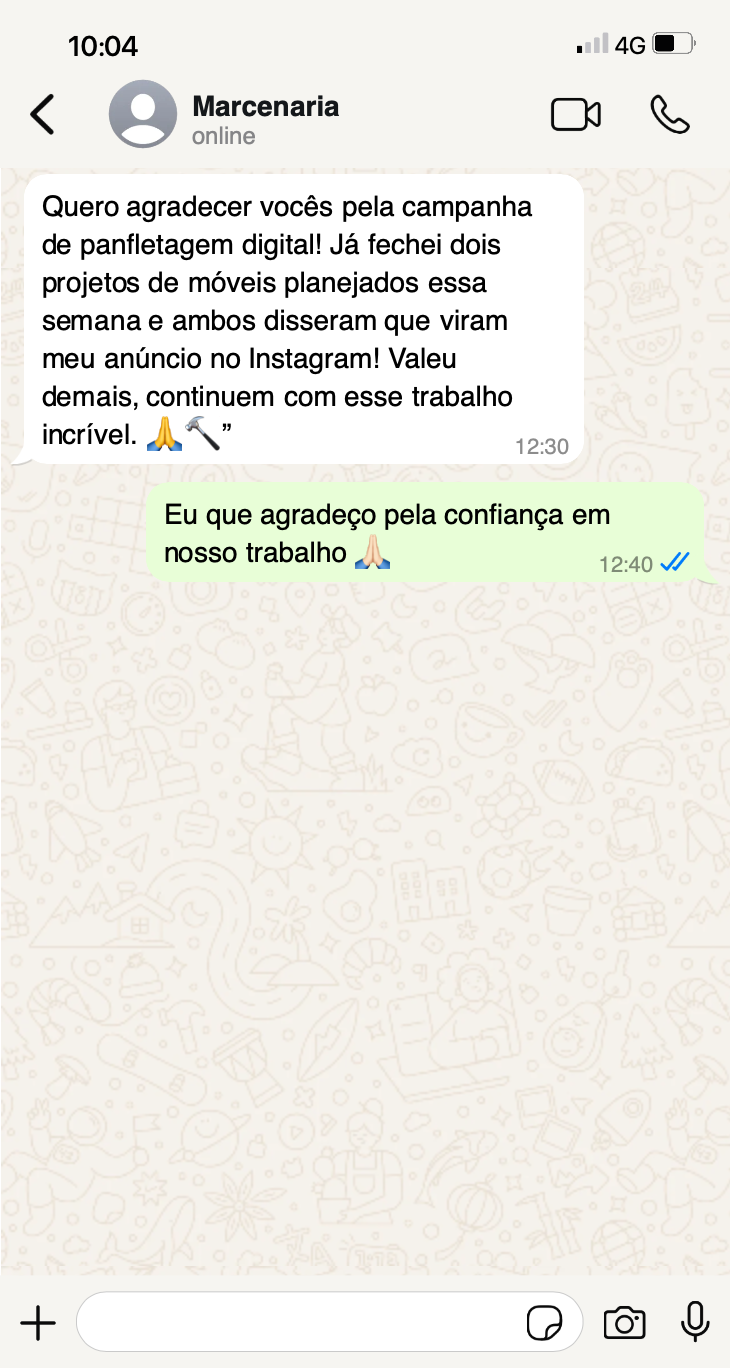The height and width of the screenshot is (1368, 730).
Task: Tap the microphone to record audio
Action: (695, 1322)
